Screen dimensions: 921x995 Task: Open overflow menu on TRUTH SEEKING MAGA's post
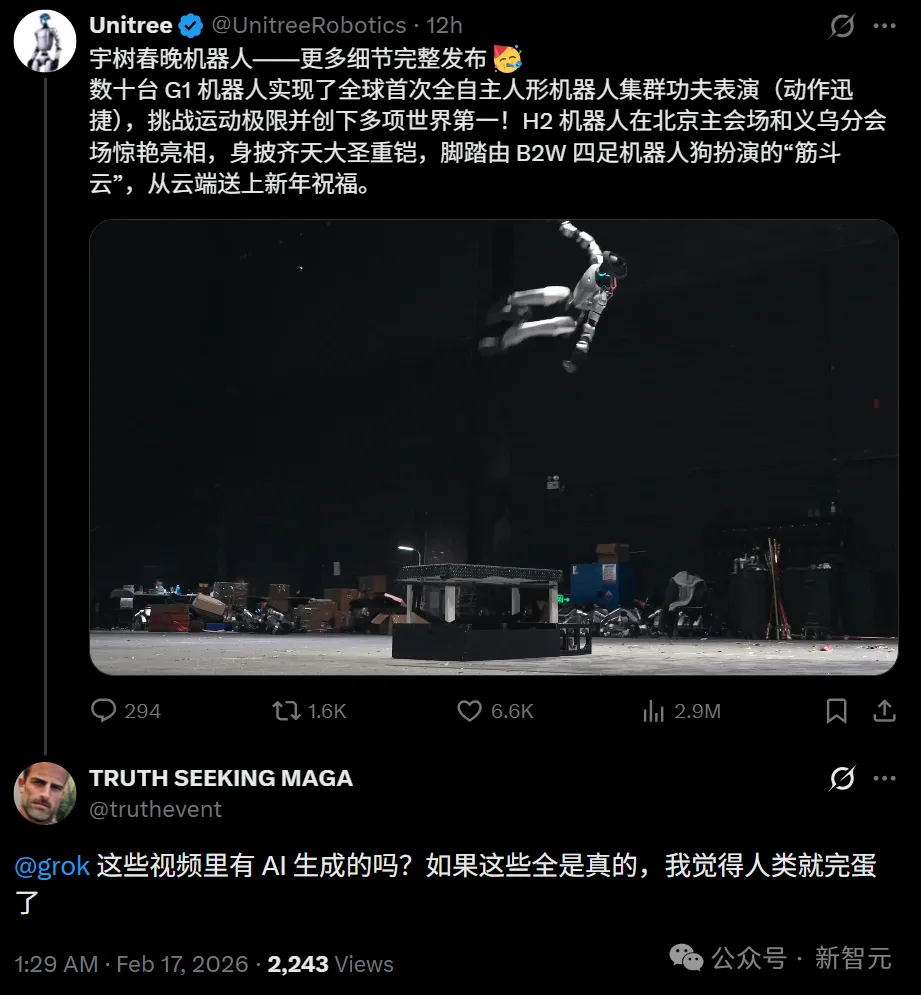click(885, 778)
